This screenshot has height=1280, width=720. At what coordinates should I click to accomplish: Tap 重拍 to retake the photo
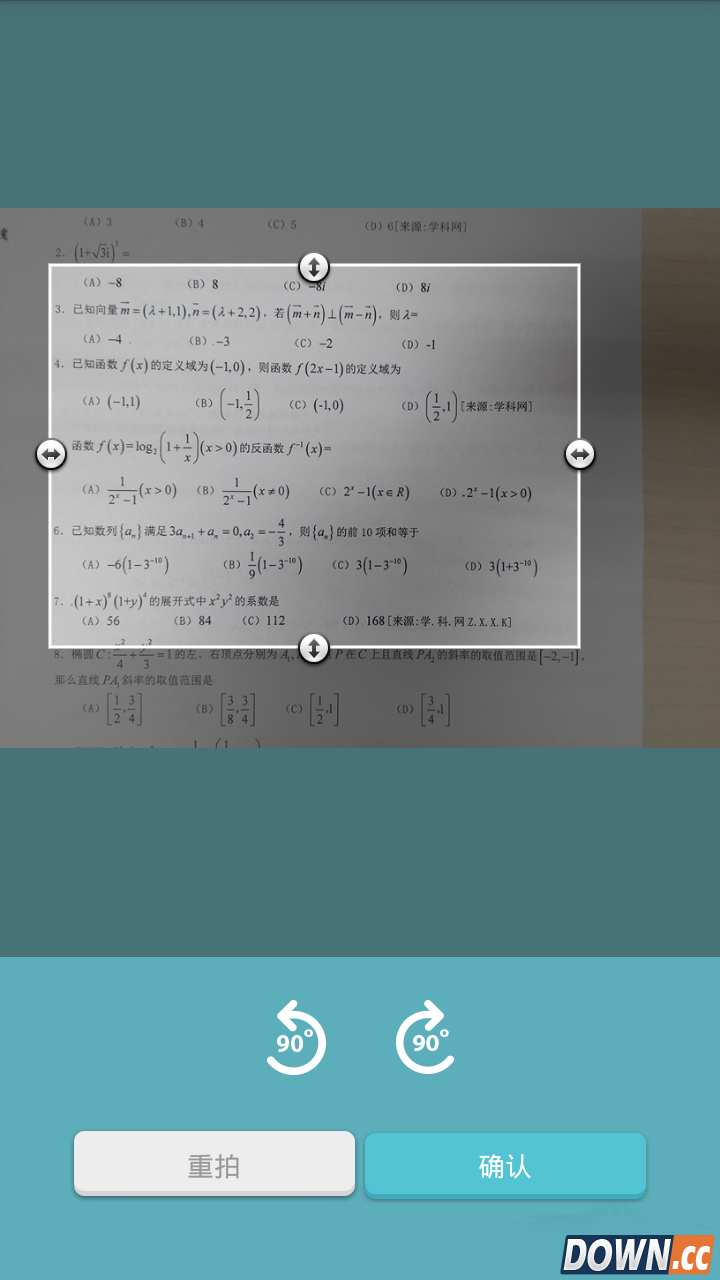coord(214,1164)
